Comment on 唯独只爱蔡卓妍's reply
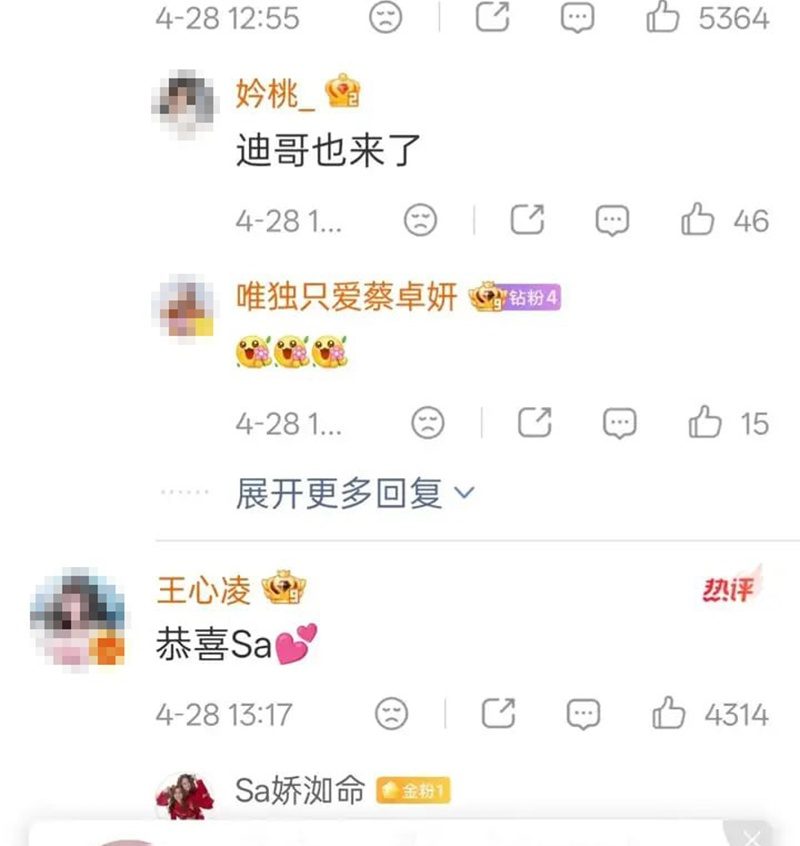Screen dimensions: 800x846 point(619,423)
